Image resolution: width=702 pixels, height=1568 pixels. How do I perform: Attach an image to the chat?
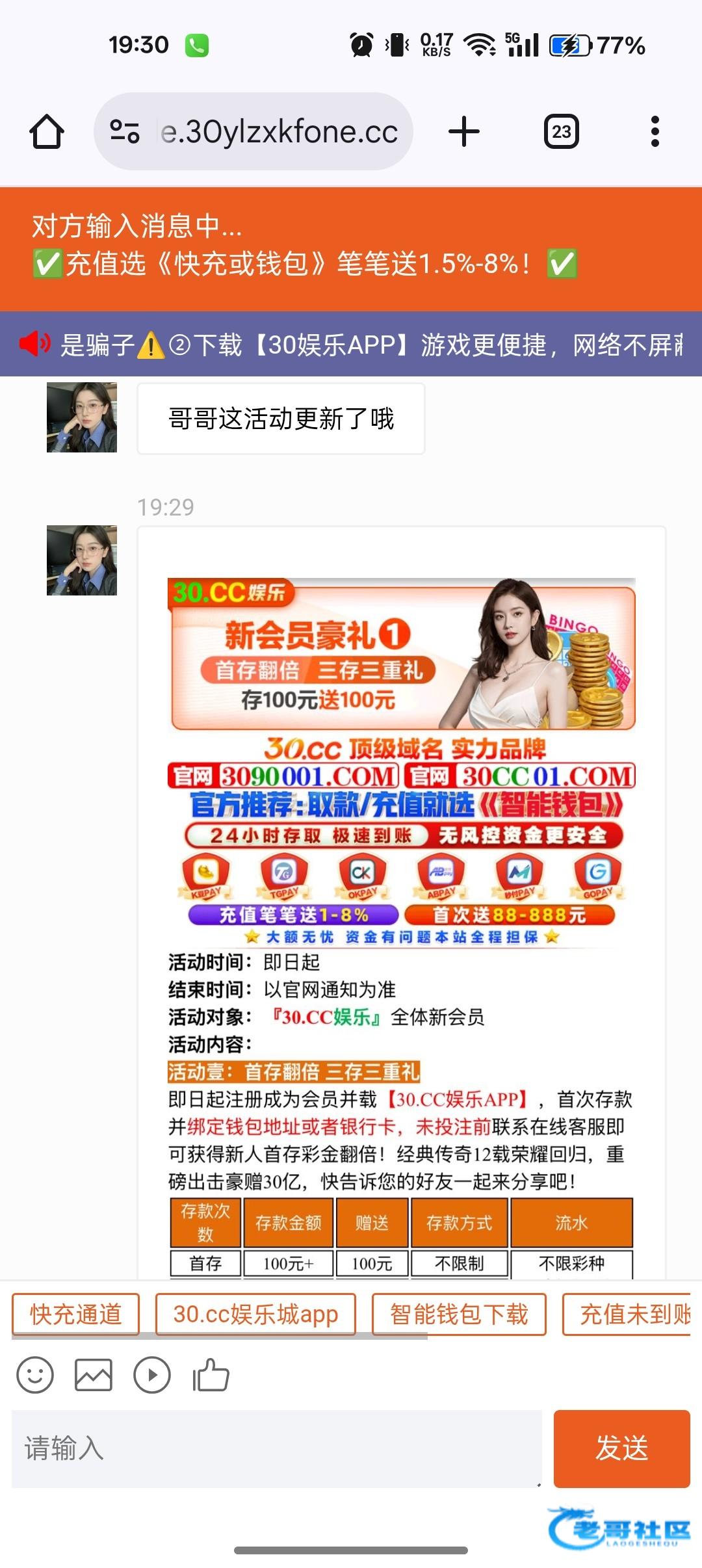[x=94, y=1375]
